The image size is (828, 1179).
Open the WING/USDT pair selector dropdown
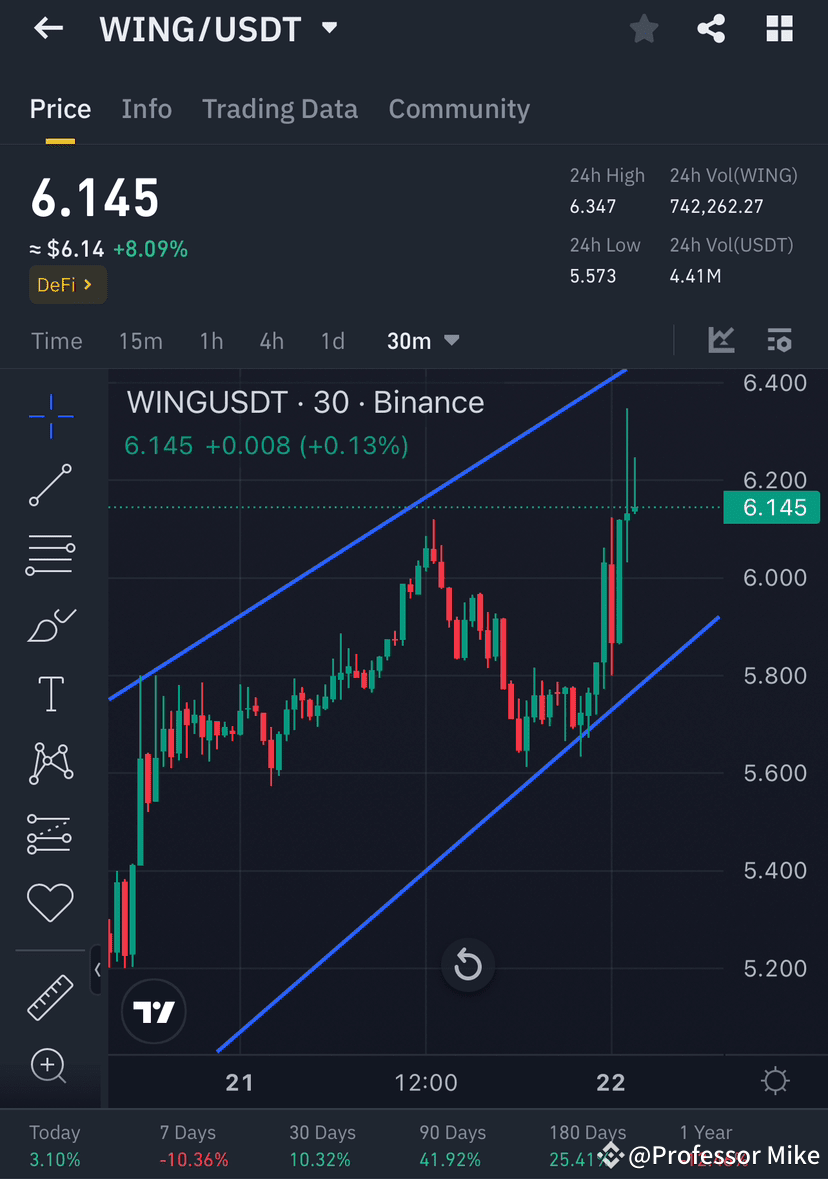[x=329, y=28]
